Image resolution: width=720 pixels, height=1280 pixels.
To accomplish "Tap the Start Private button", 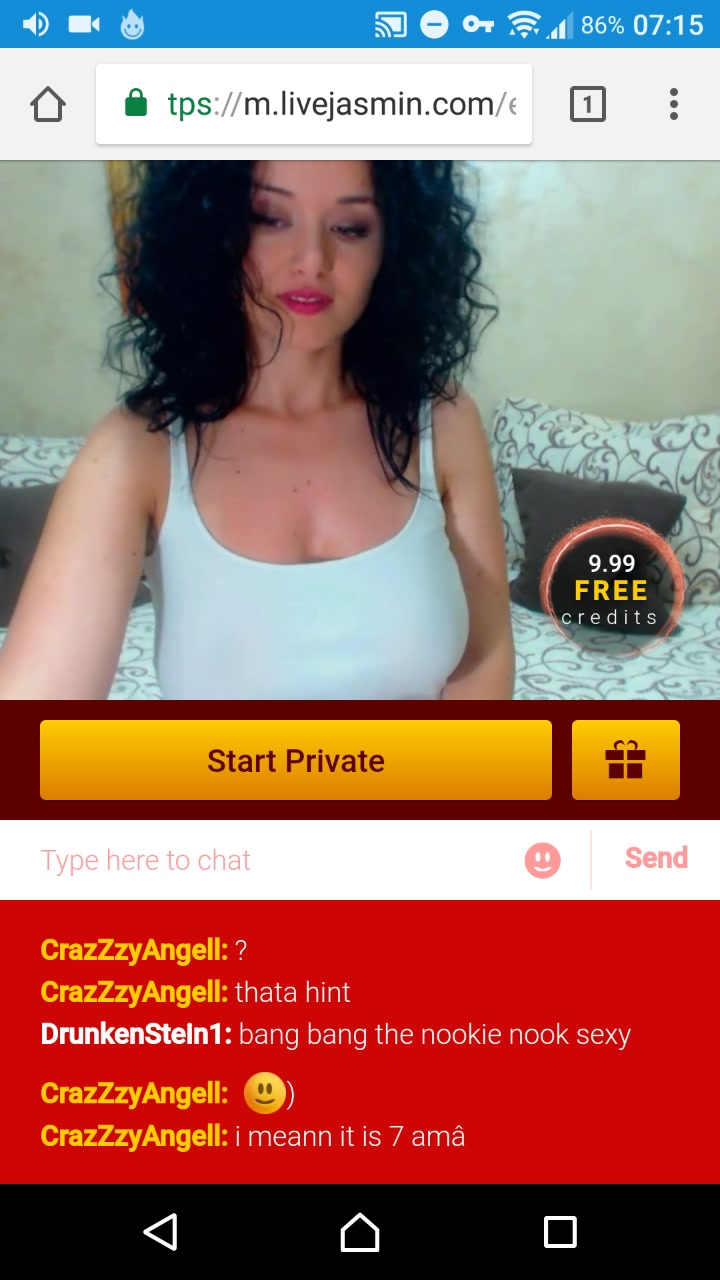I will [296, 760].
